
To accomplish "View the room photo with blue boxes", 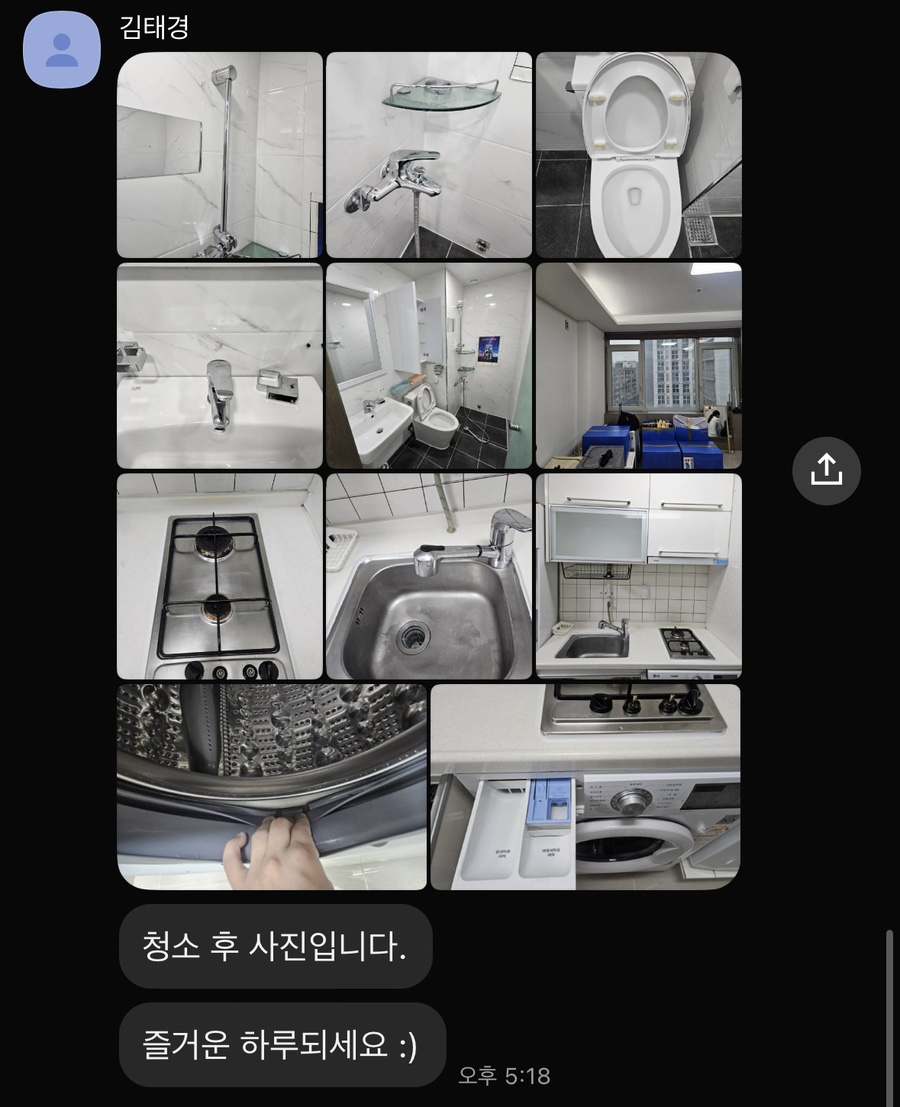I will [x=638, y=366].
